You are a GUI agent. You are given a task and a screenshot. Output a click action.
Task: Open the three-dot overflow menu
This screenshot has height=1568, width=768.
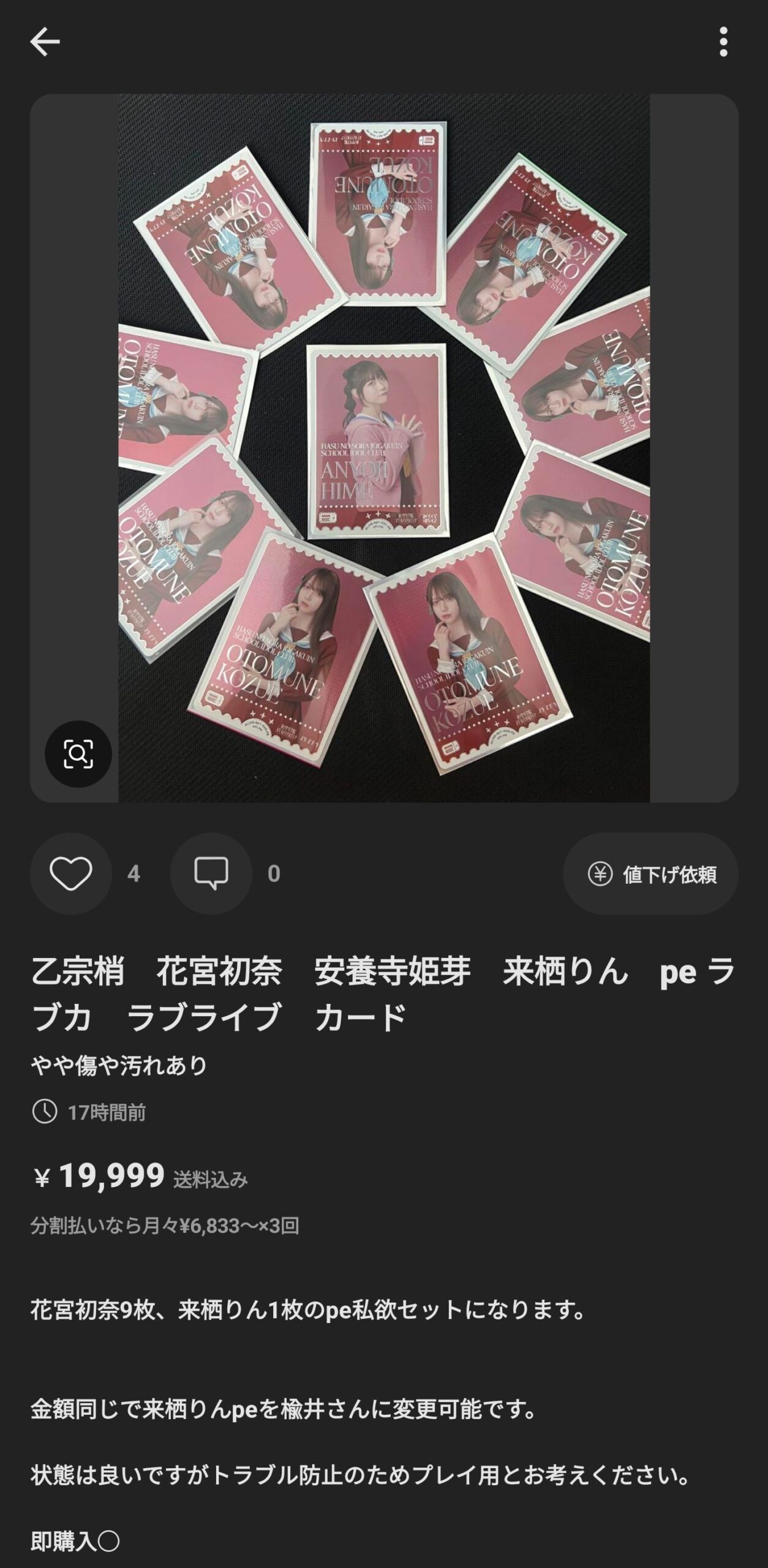click(723, 42)
